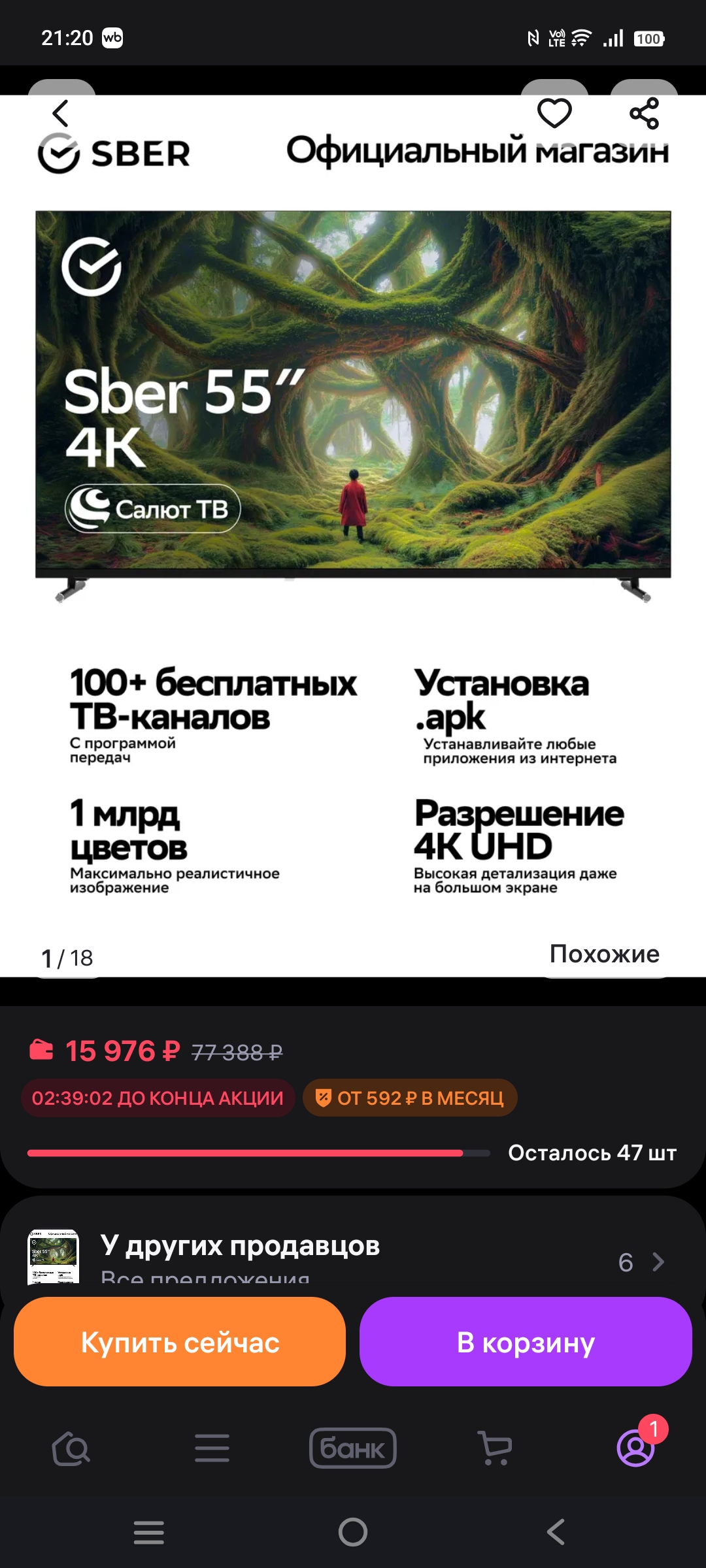Open search from bottom navigation

coord(73,1448)
